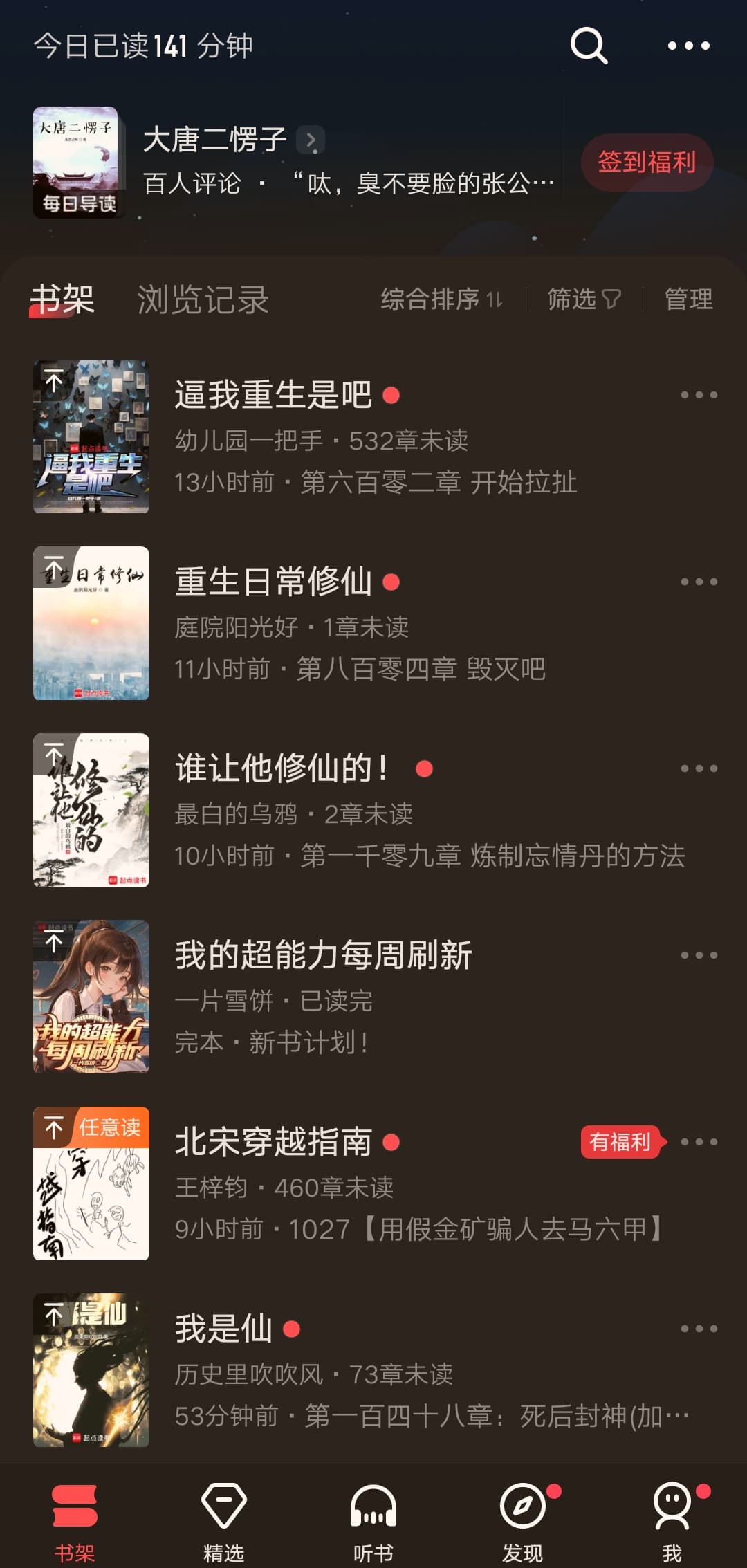
Task: Open the book 逼我重生是吧
Action: coord(274,396)
